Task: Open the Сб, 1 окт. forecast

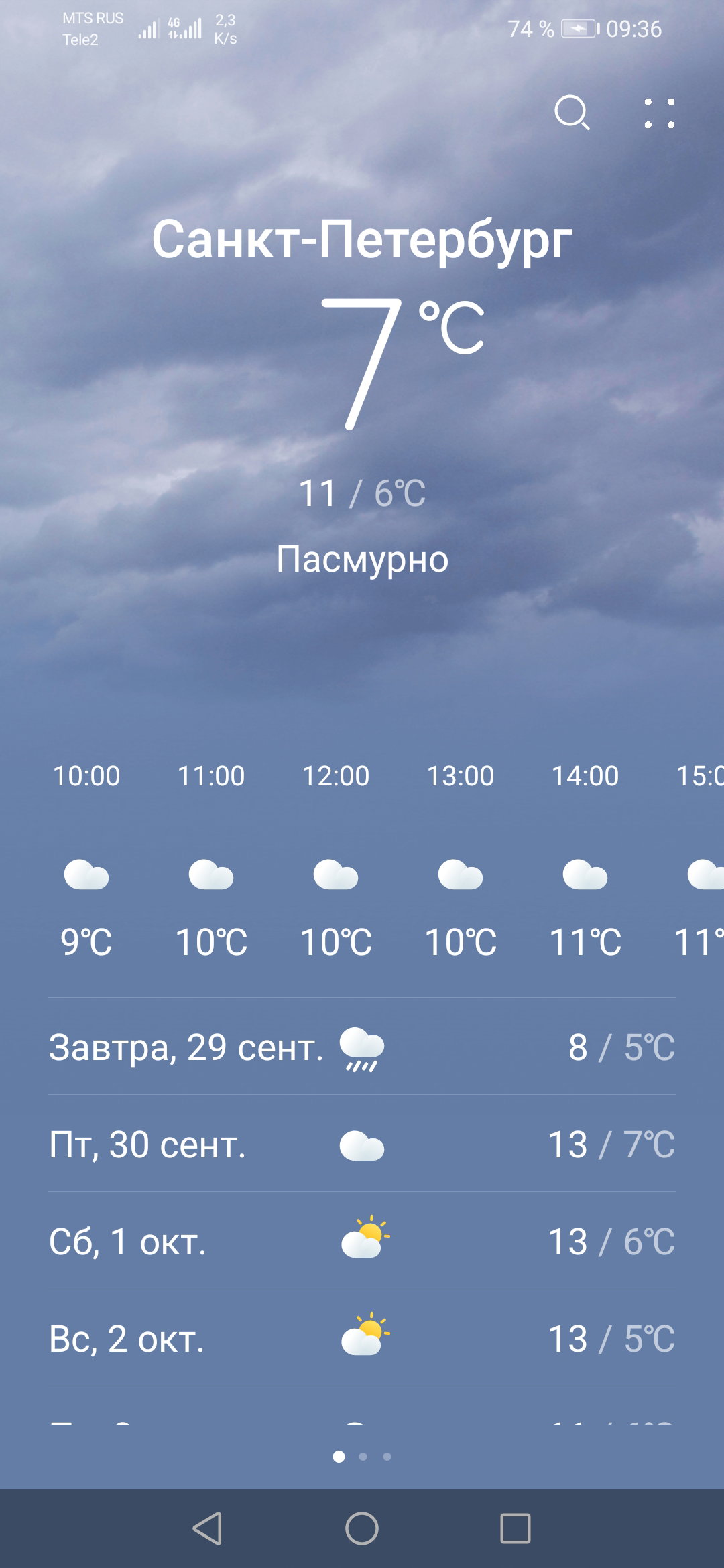Action: pos(362,1241)
